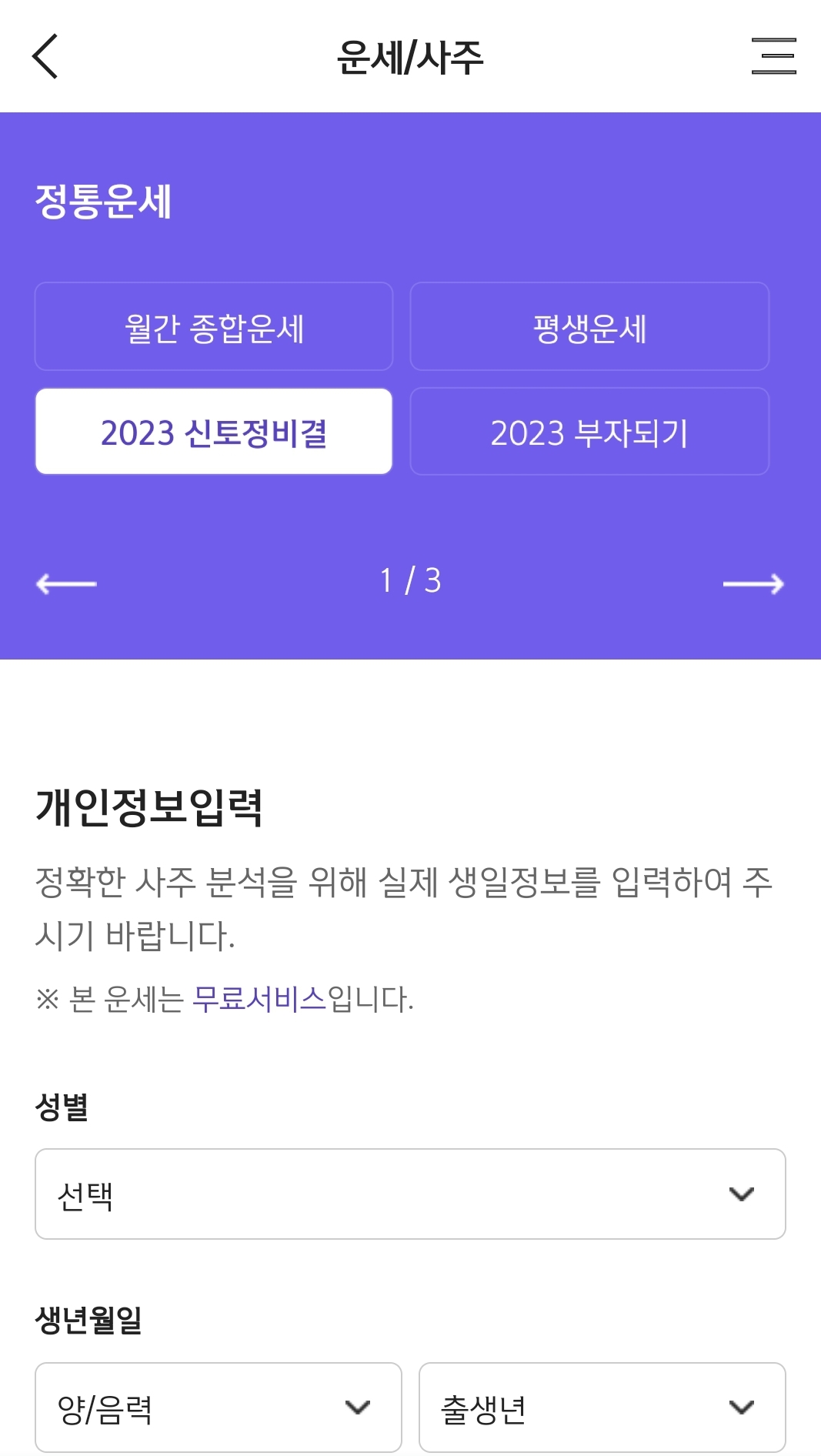Click the 출생년 dropdown chevron
The height and width of the screenshot is (1456, 821).
741,1407
